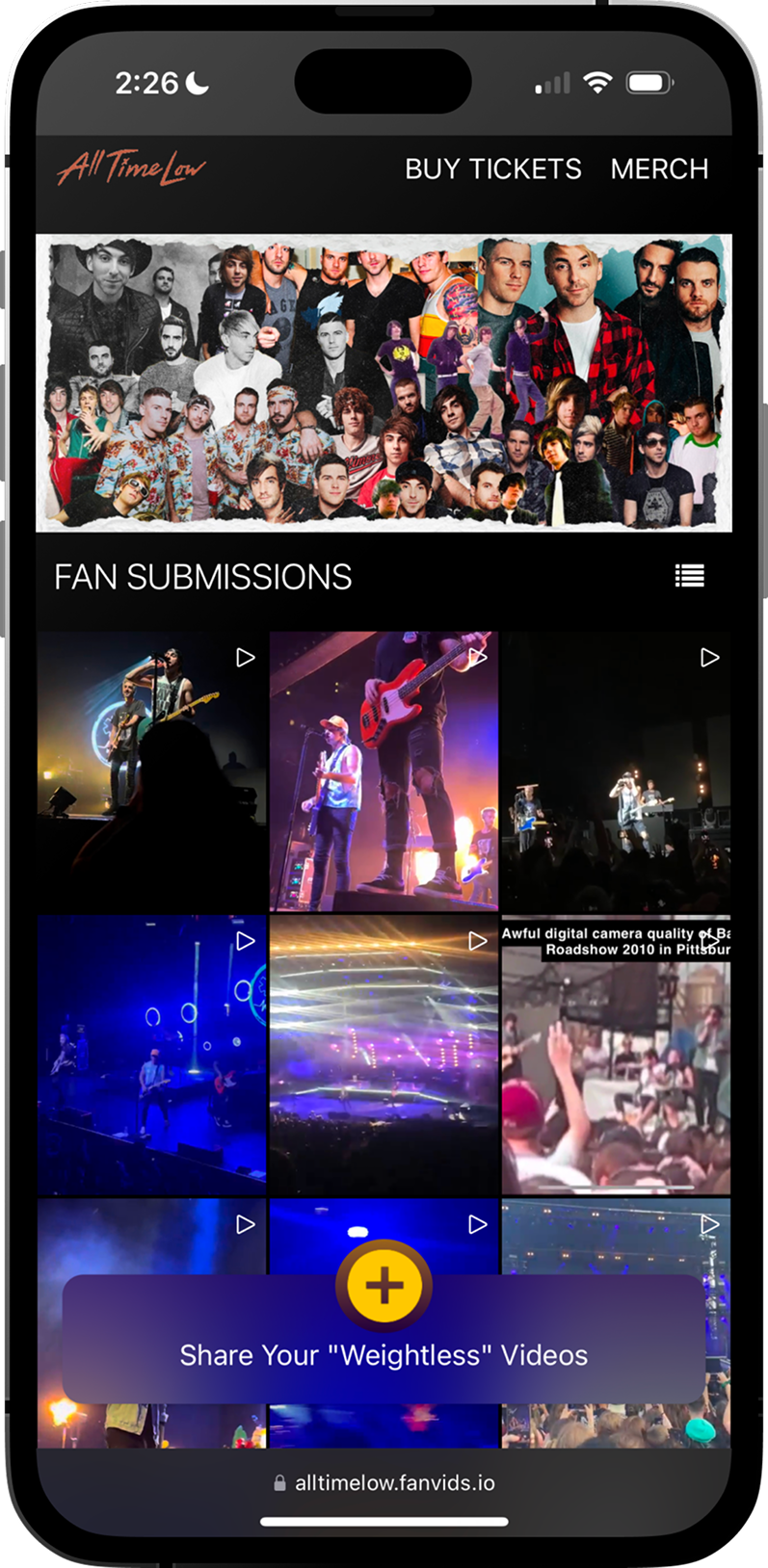
Task: Tap Share Your "Weightless" Videos banner
Action: [x=384, y=1342]
